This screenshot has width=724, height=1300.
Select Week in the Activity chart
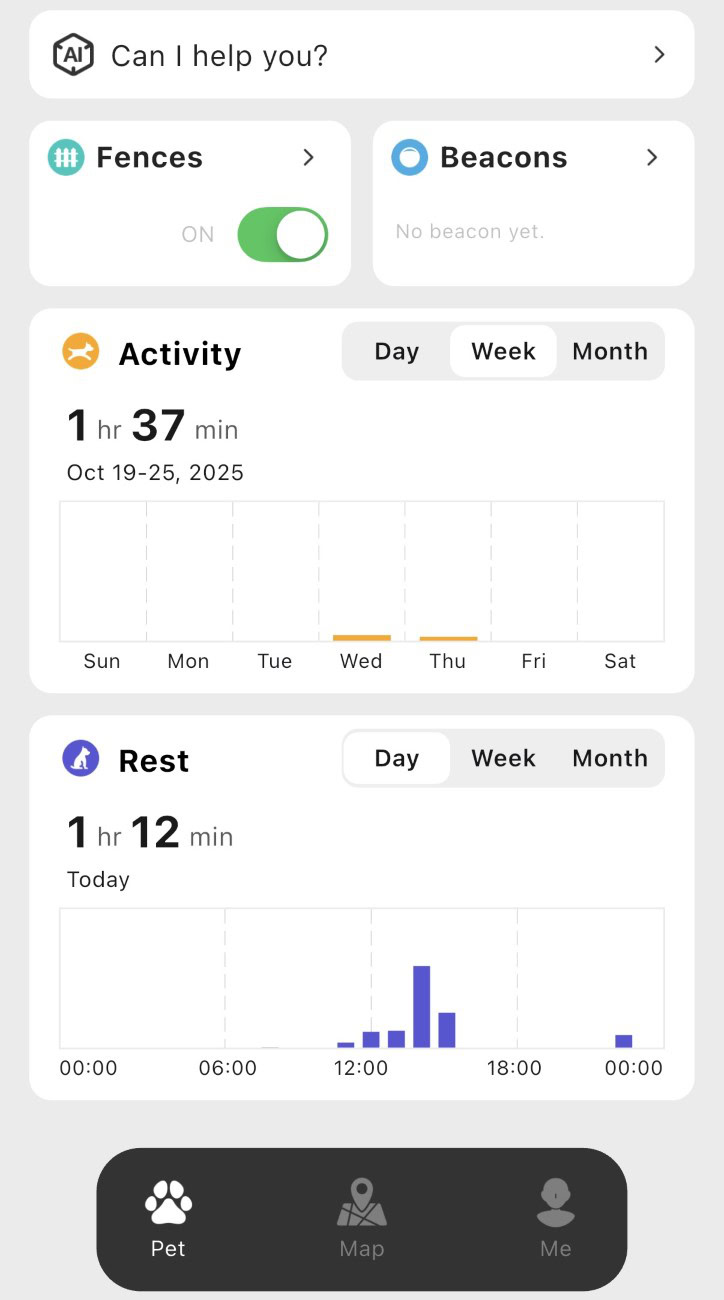point(503,352)
